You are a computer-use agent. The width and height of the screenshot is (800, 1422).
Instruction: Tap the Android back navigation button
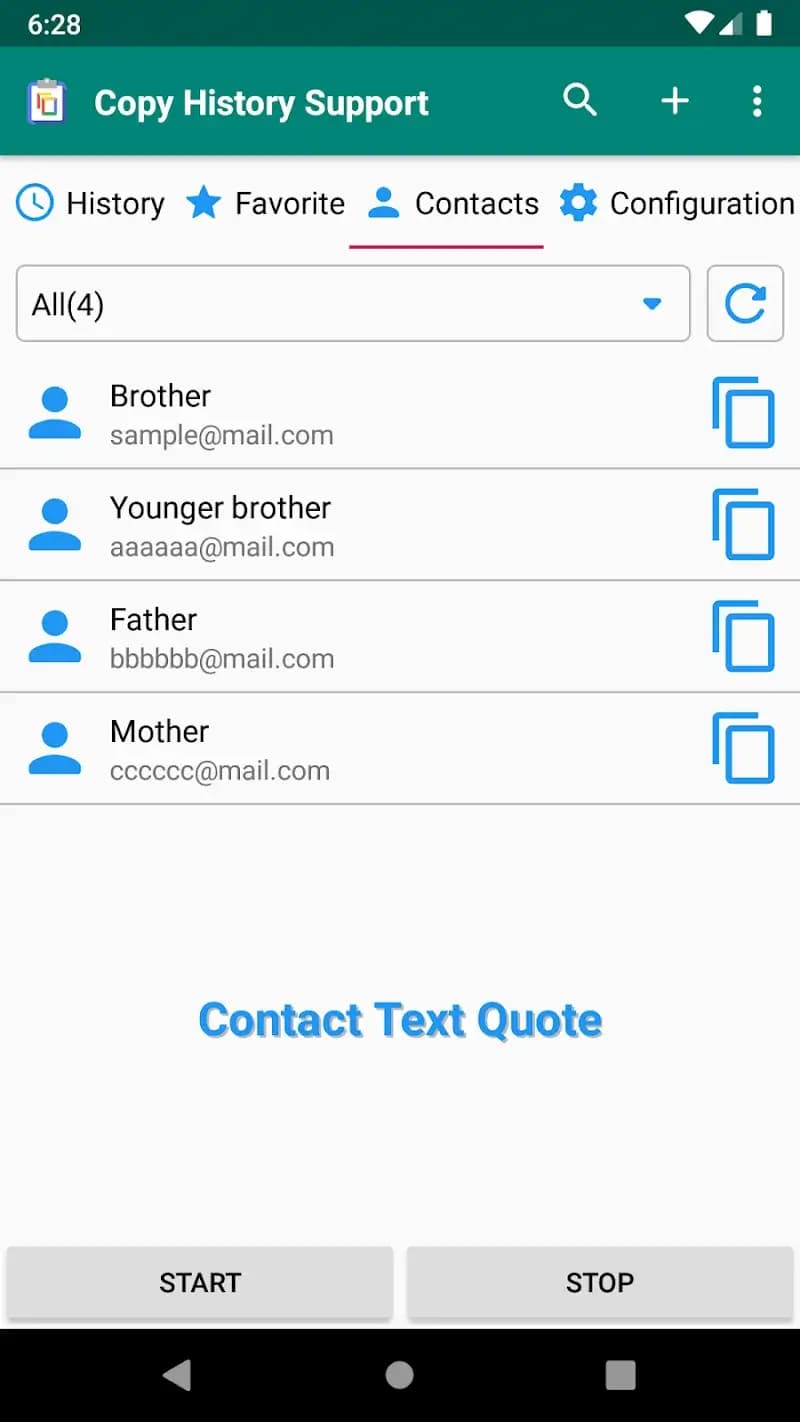[178, 1374]
